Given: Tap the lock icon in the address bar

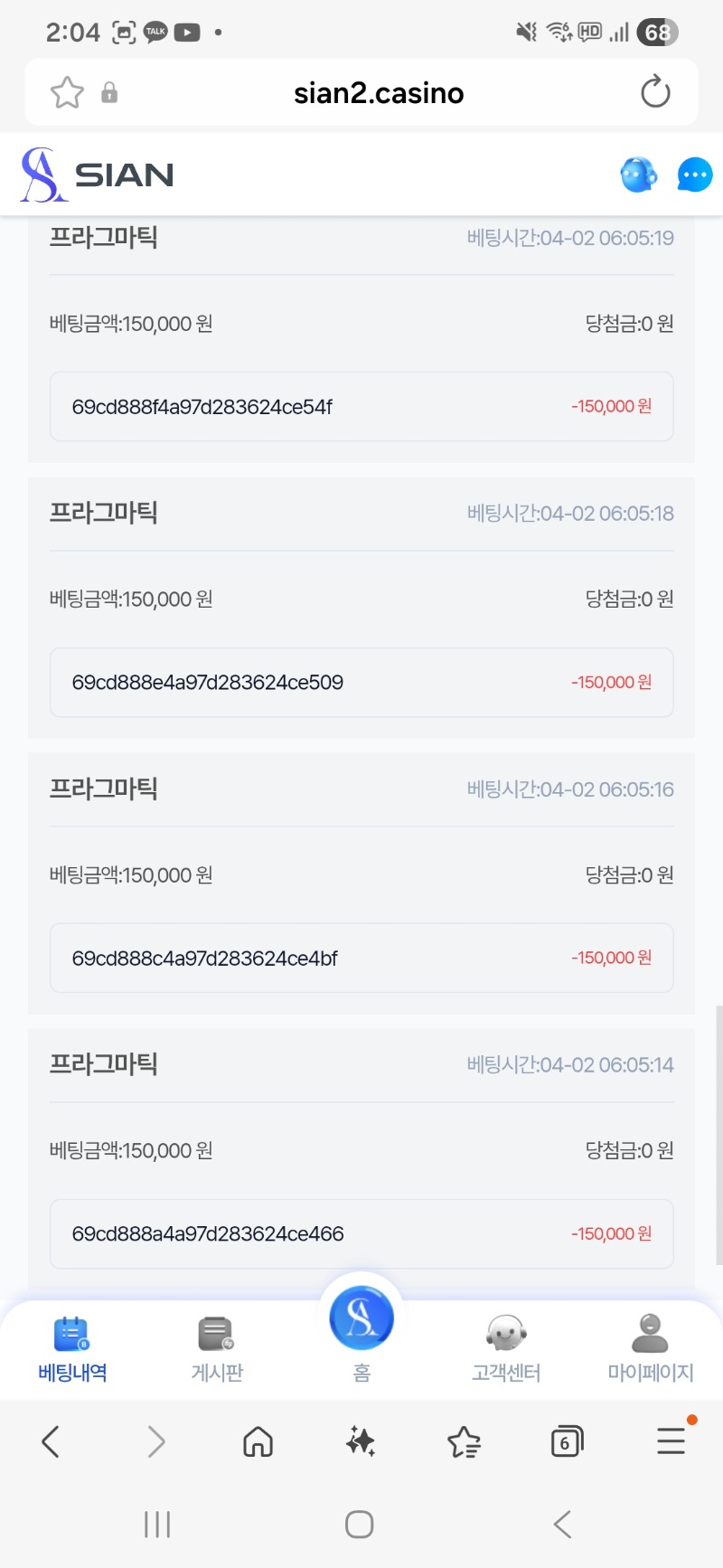Looking at the screenshot, I should pyautogui.click(x=109, y=91).
